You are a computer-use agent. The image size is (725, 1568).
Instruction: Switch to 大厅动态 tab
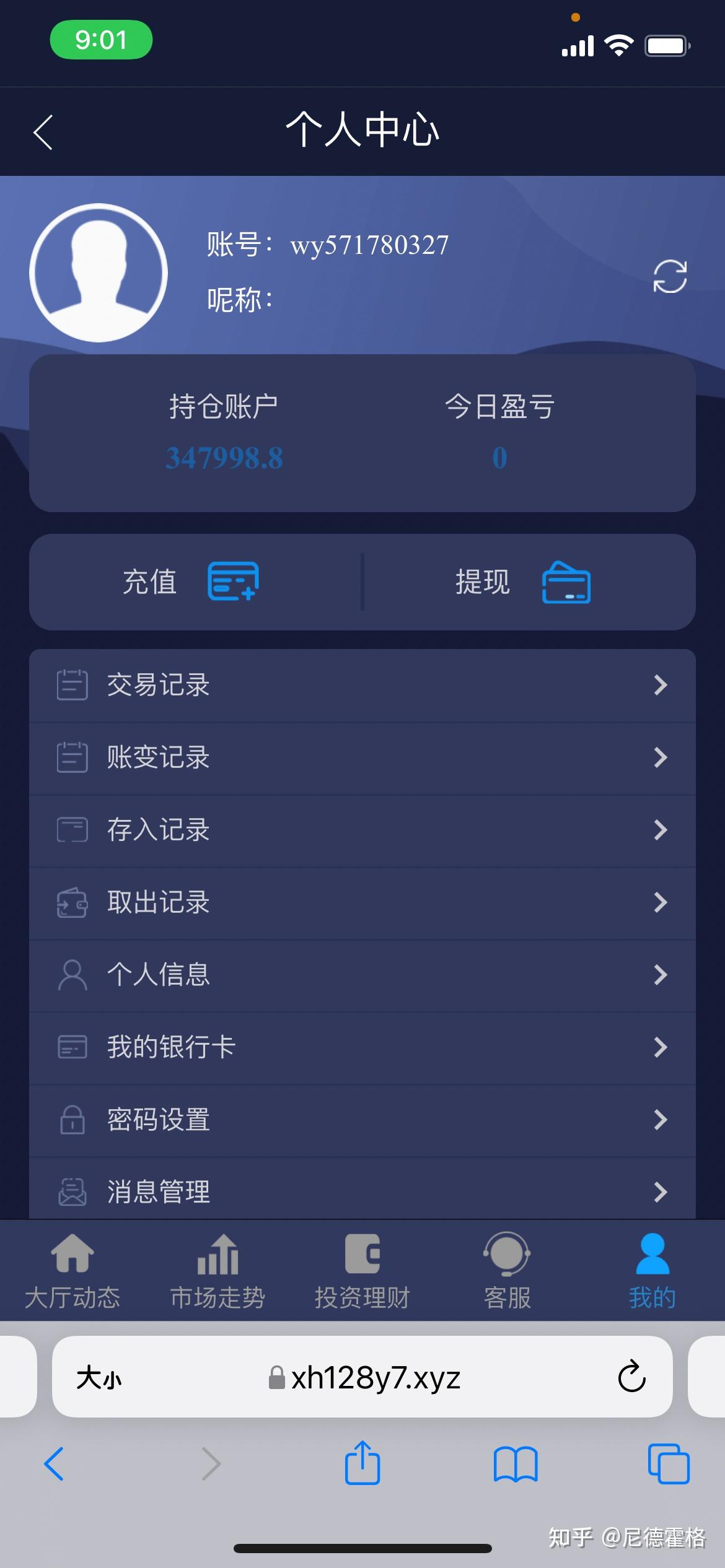pos(72,1271)
